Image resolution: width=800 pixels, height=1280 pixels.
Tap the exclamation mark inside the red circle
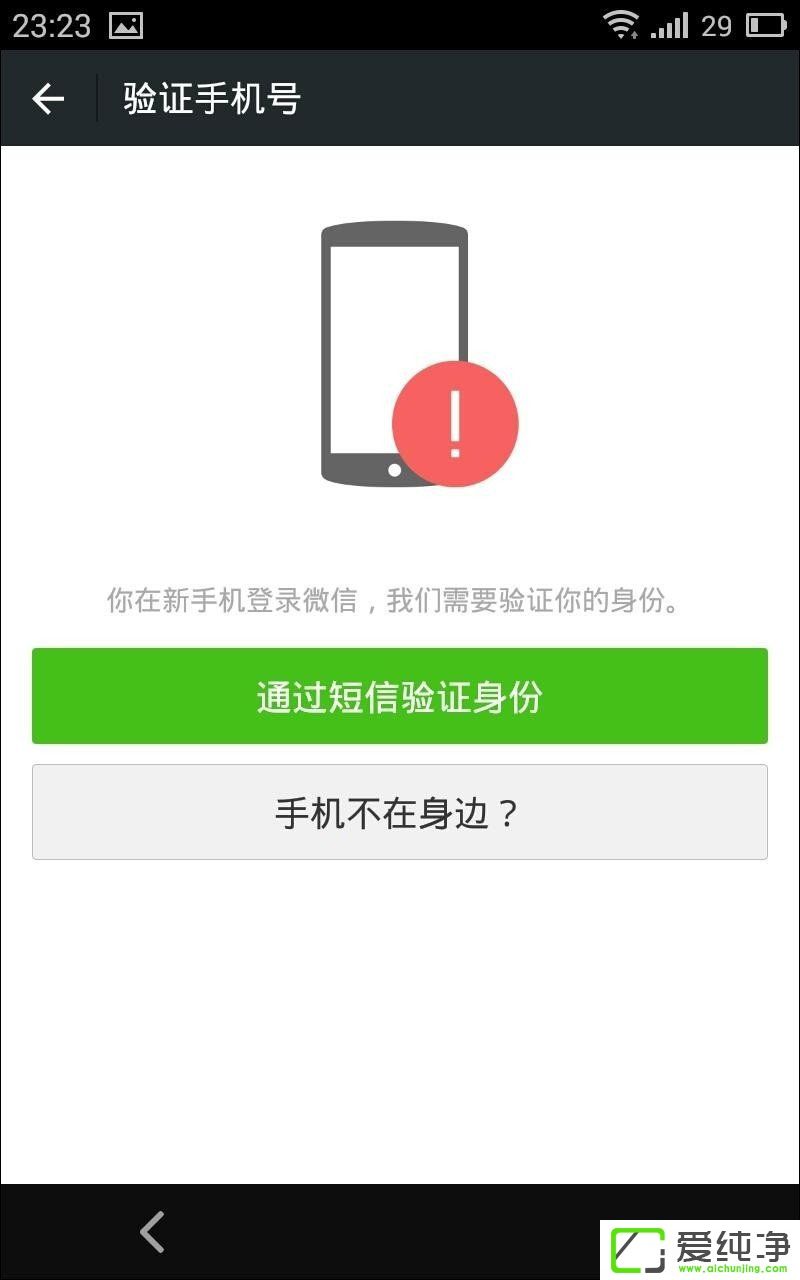point(456,424)
